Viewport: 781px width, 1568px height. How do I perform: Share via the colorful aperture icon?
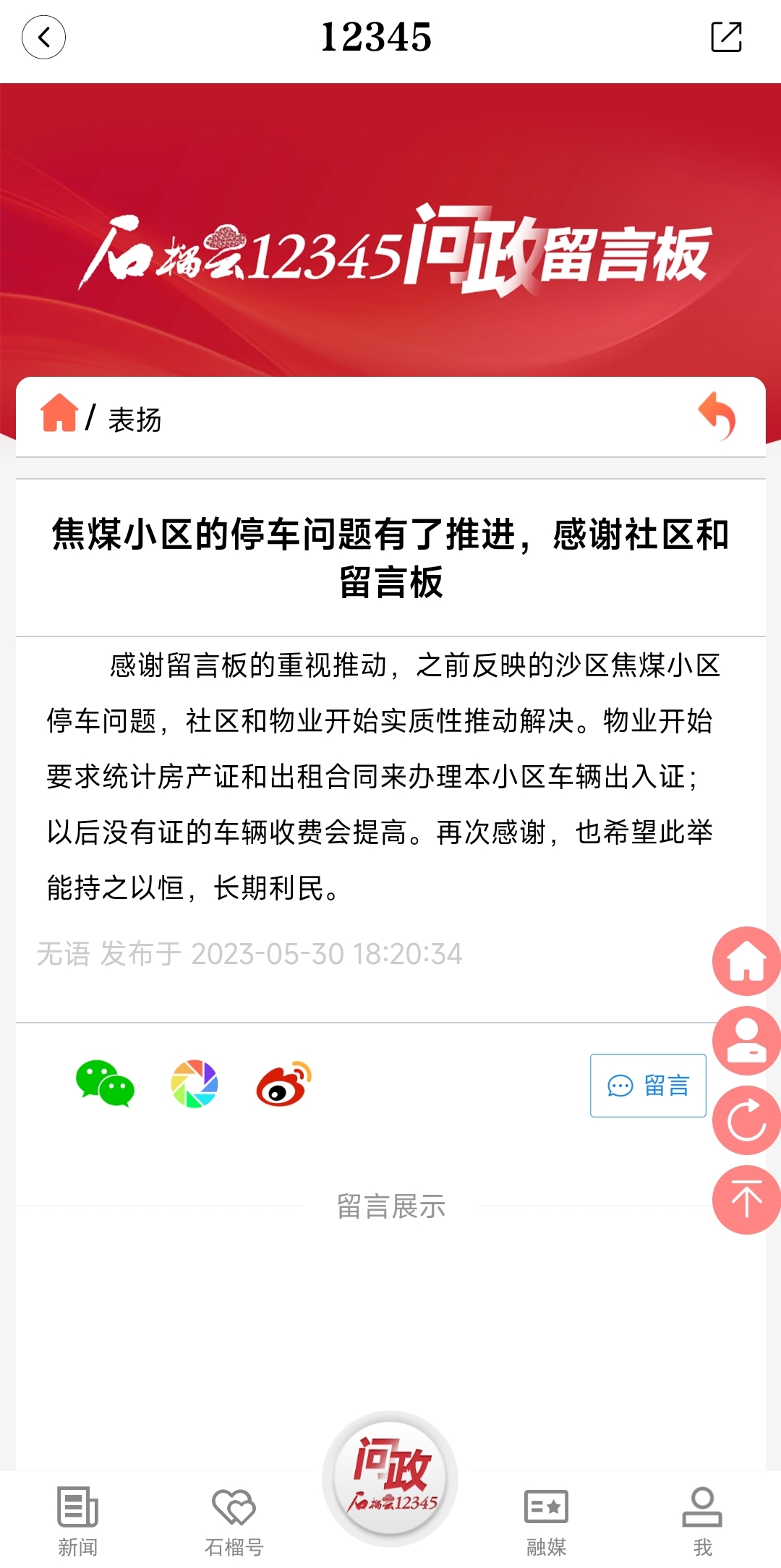click(x=195, y=1083)
